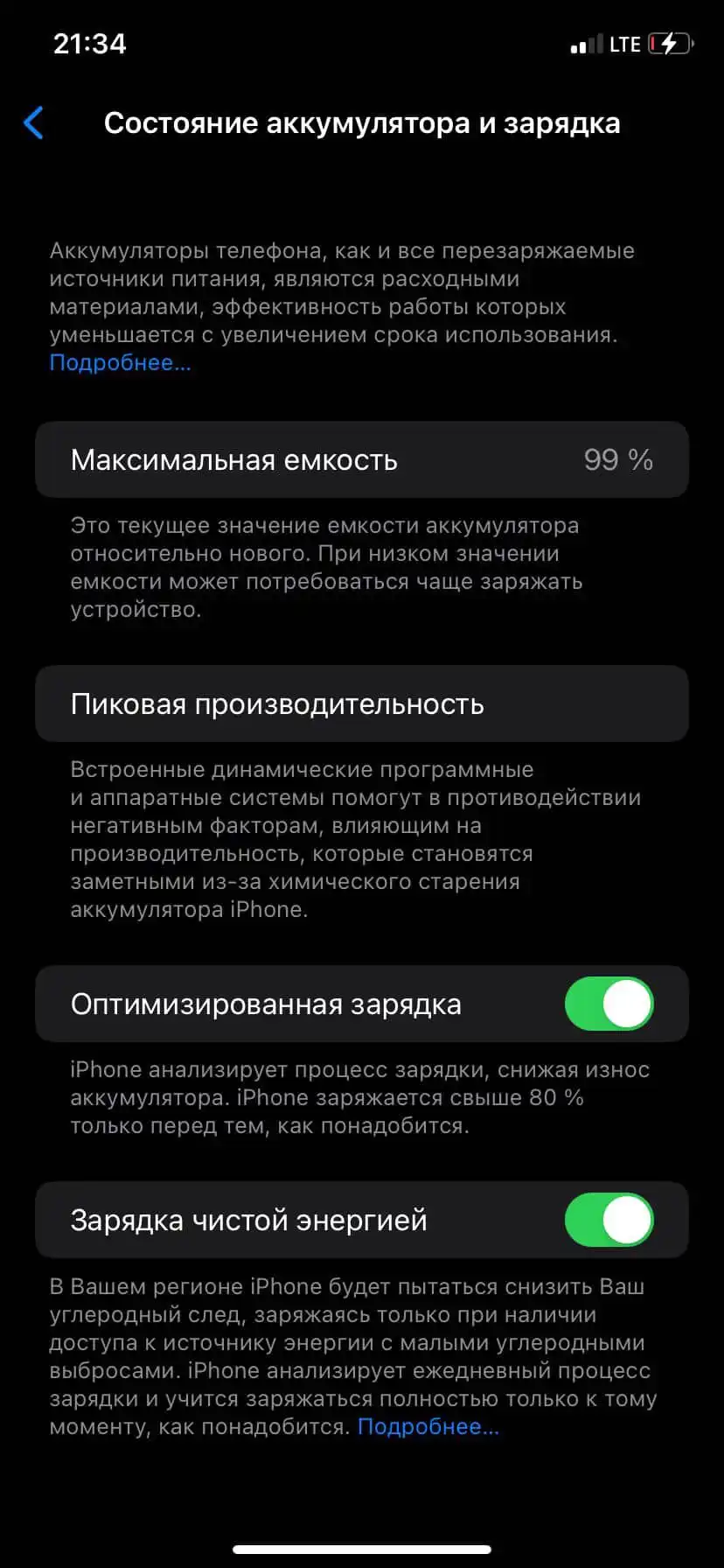Go back from battery health screen
Screen dimensions: 724x1568
pyautogui.click(x=33, y=123)
